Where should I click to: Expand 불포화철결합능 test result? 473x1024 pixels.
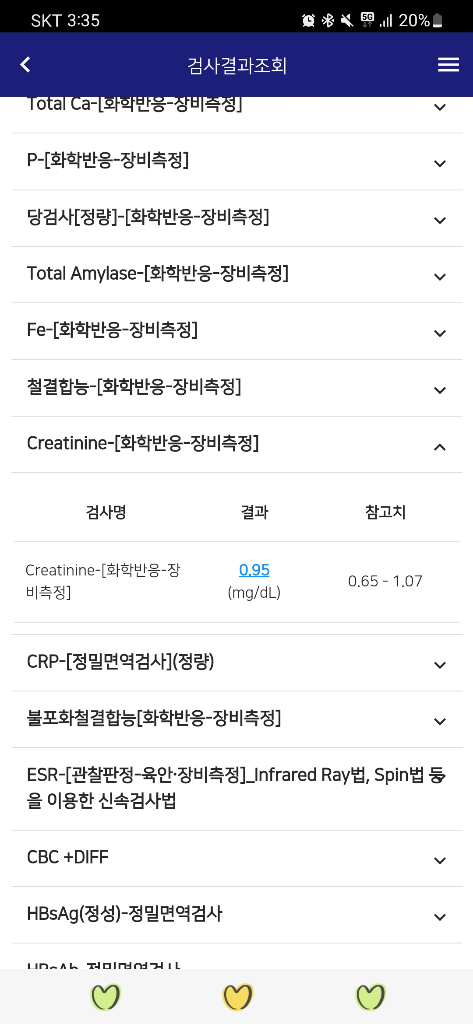236,720
